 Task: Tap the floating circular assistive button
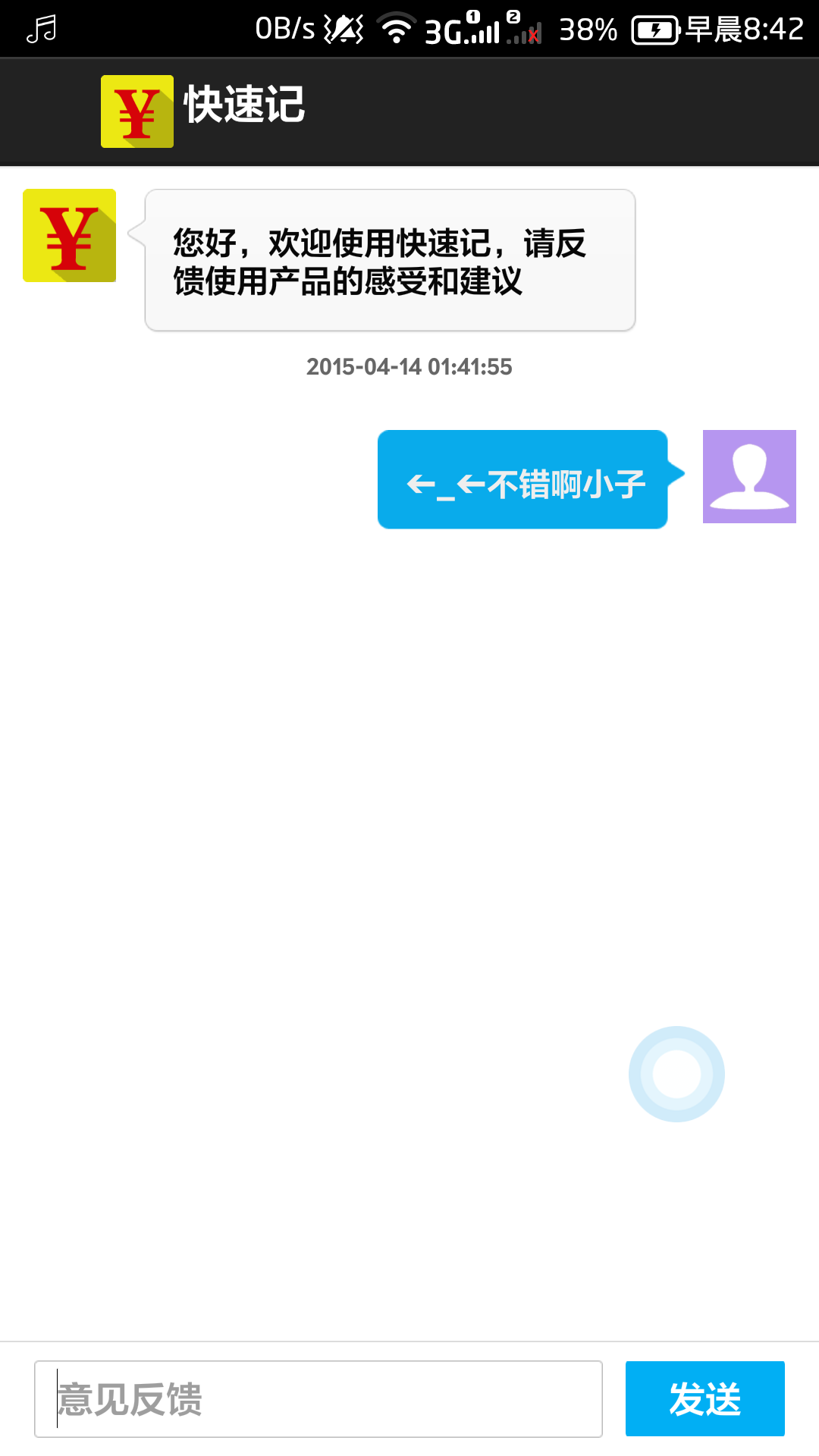tap(676, 1074)
